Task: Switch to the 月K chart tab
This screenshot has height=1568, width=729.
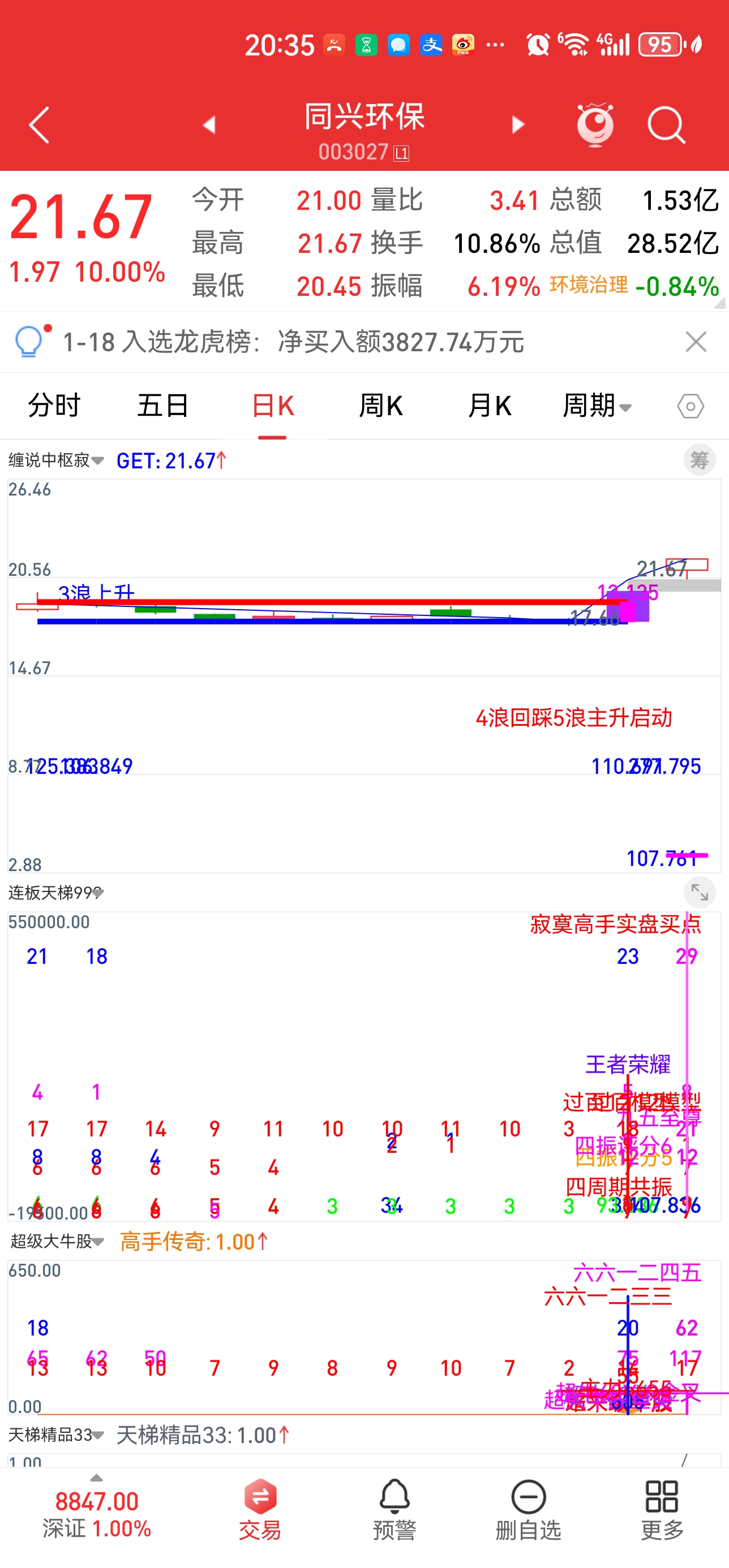Action: (x=490, y=406)
